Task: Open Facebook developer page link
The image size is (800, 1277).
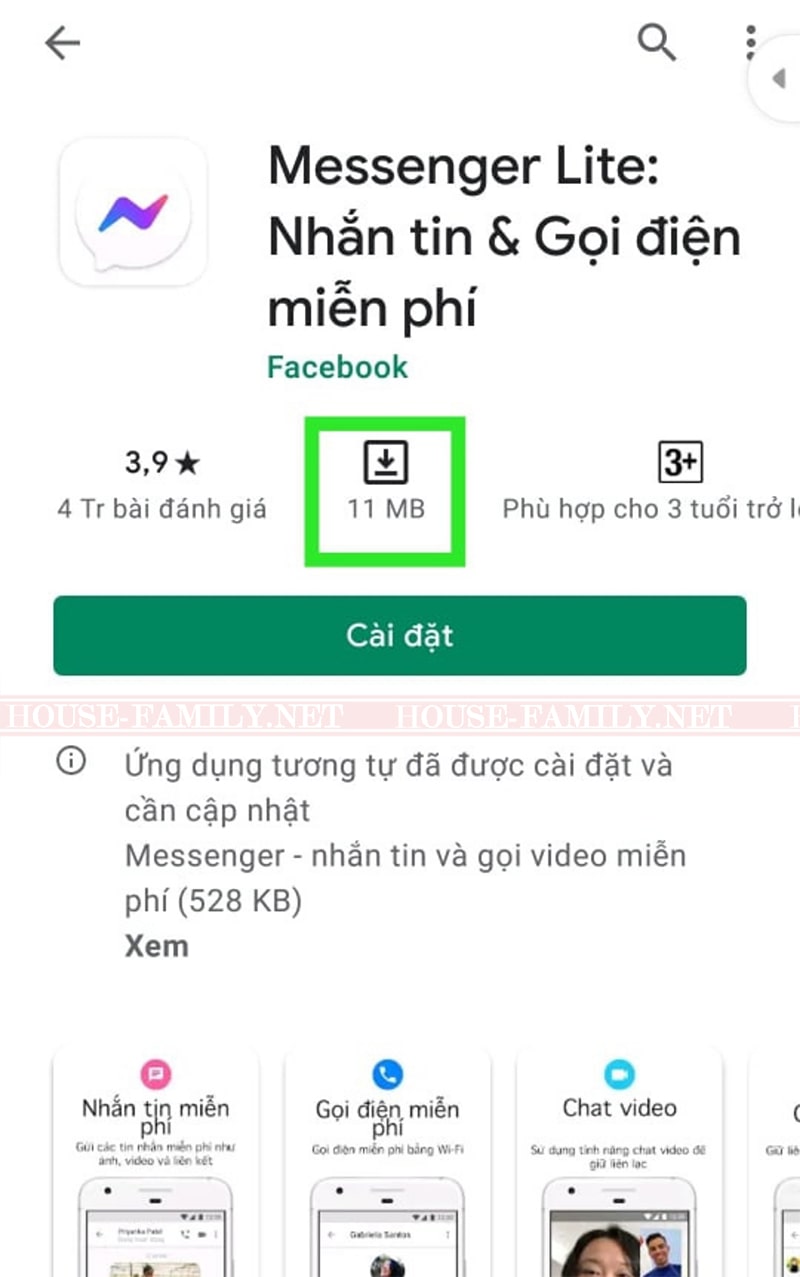Action: (x=337, y=367)
